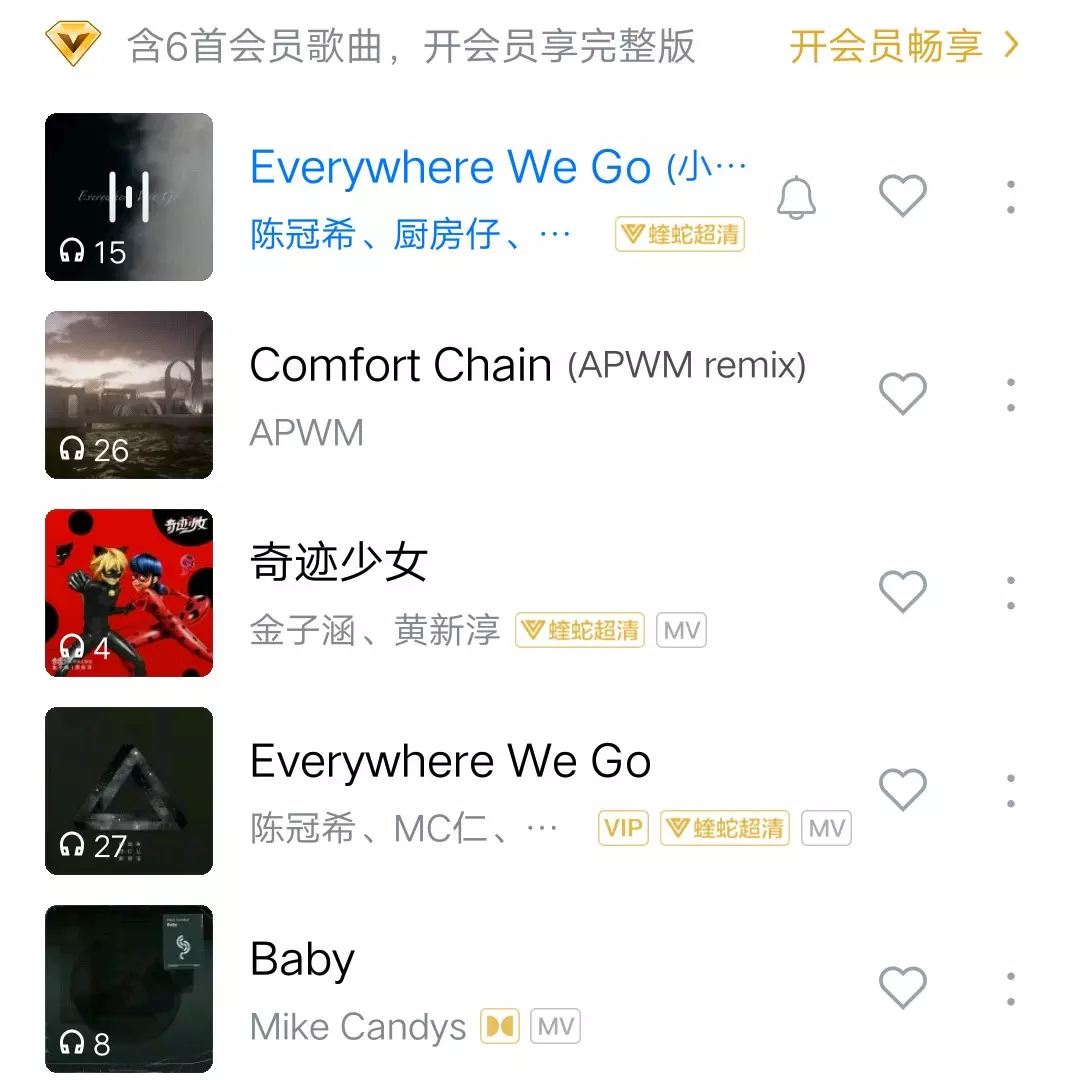Like the VIP song Everywhere We Go
The height and width of the screenshot is (1080, 1080).
pos(902,790)
